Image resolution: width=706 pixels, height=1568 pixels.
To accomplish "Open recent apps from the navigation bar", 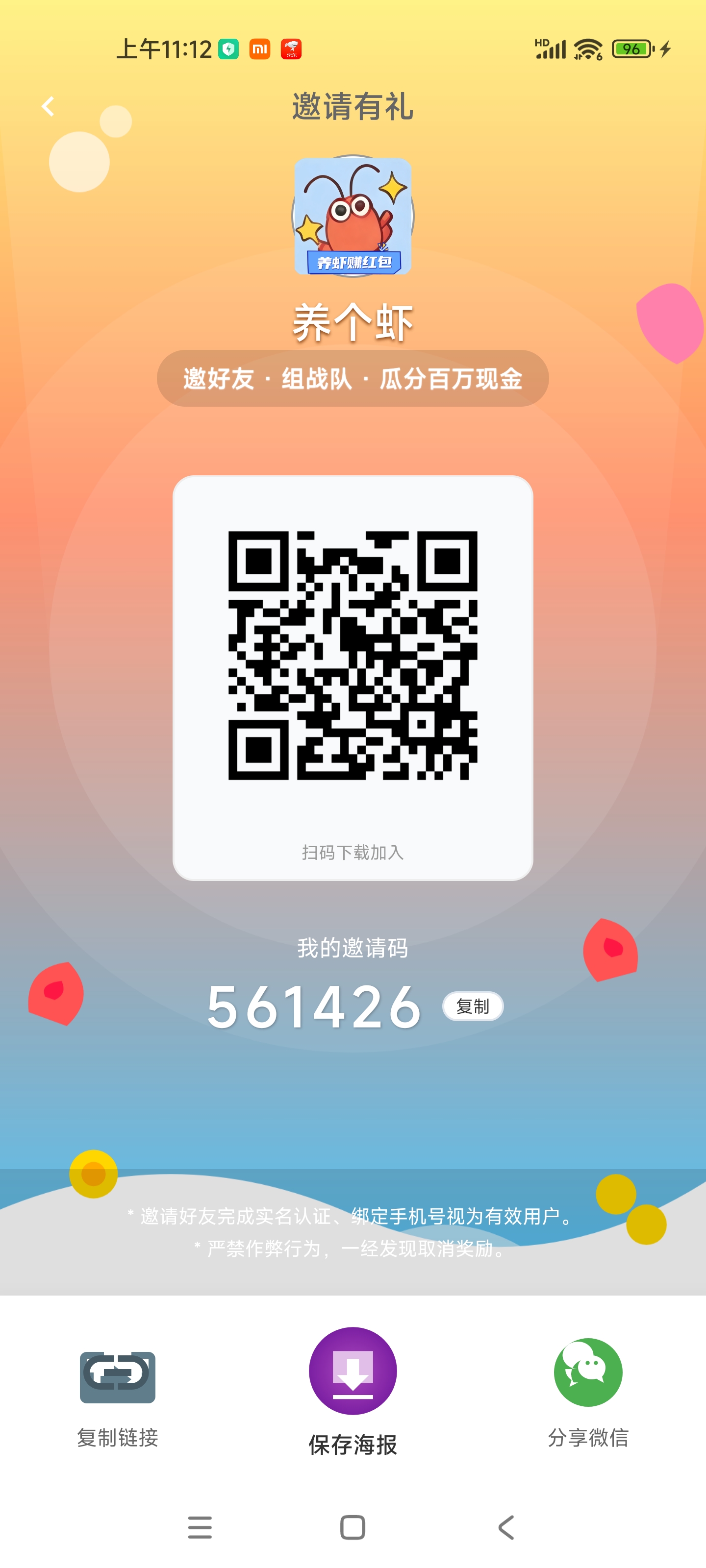I will click(x=200, y=1527).
